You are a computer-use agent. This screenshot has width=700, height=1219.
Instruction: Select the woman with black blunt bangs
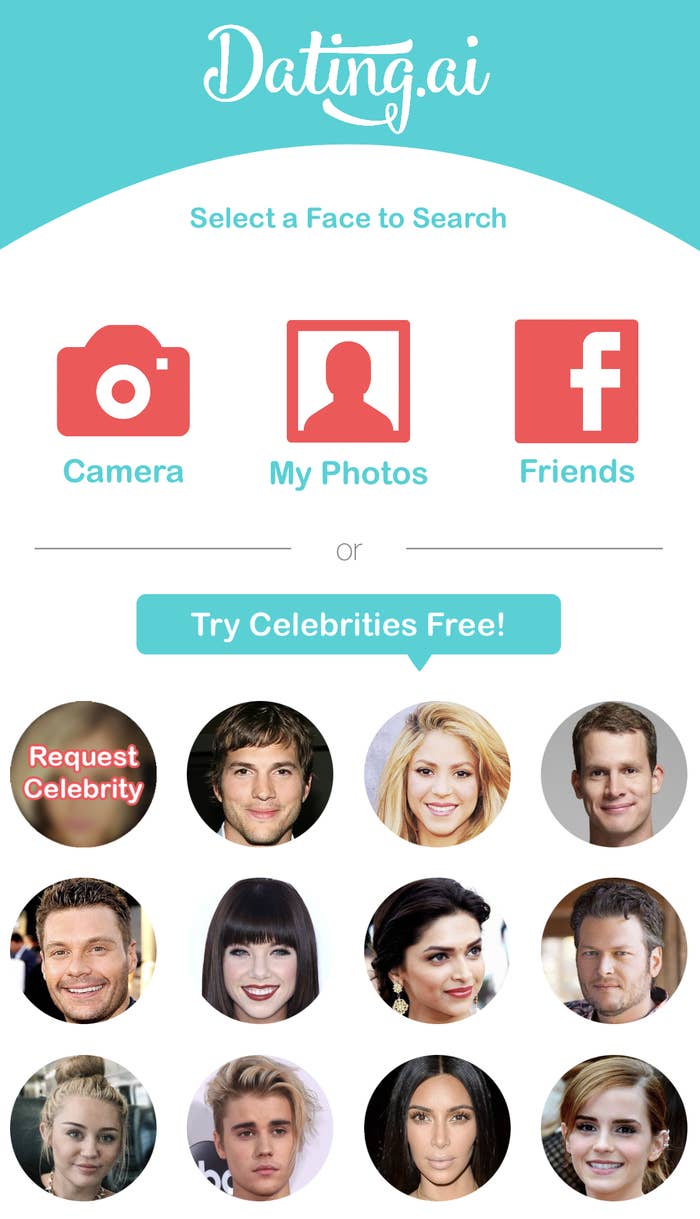(260, 951)
